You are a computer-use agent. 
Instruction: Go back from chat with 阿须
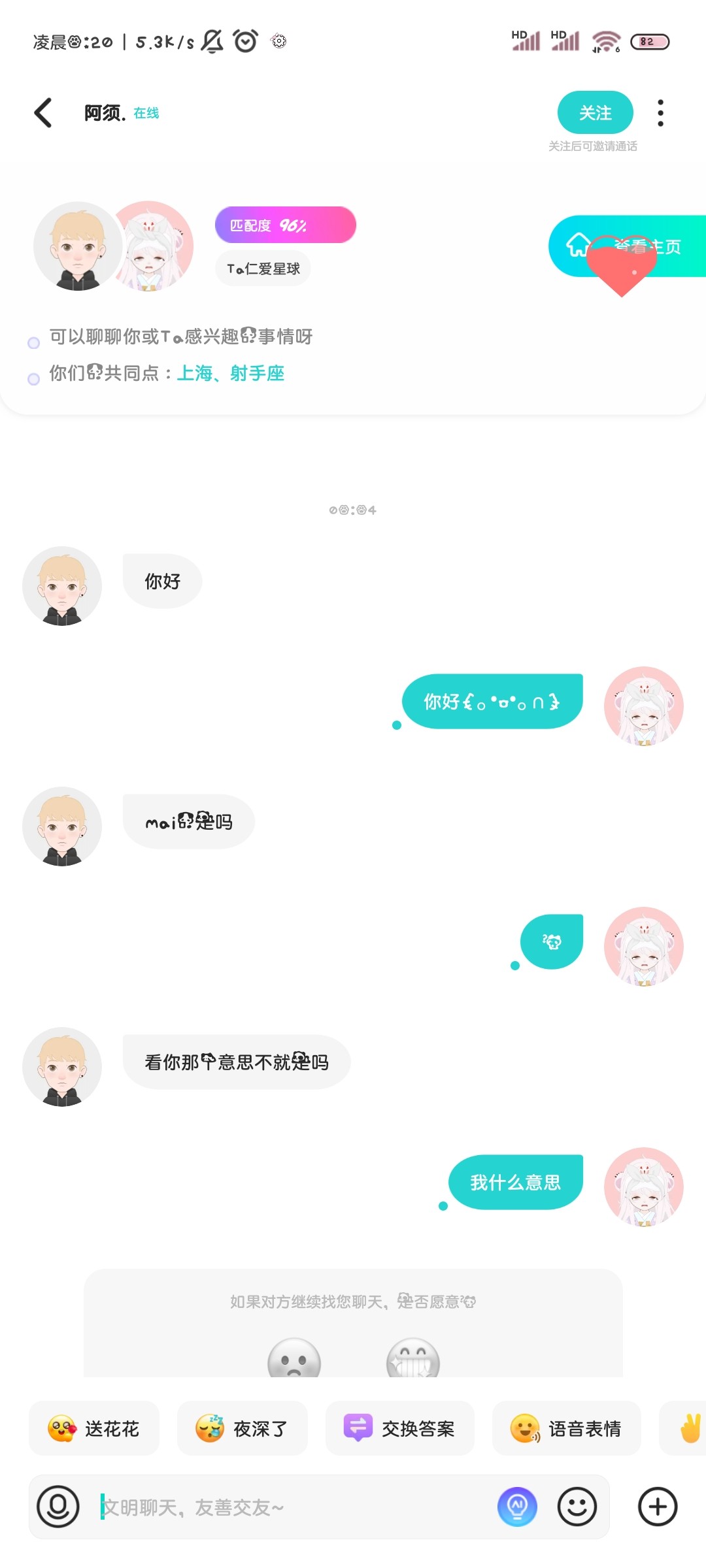pos(43,113)
